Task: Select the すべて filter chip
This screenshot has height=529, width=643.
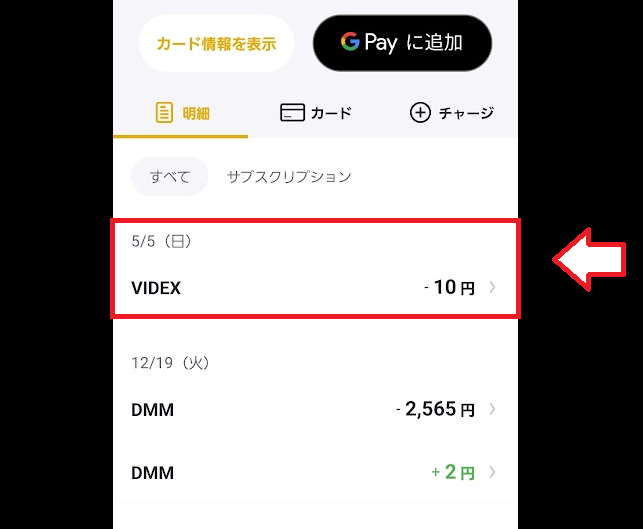Action: (x=170, y=176)
